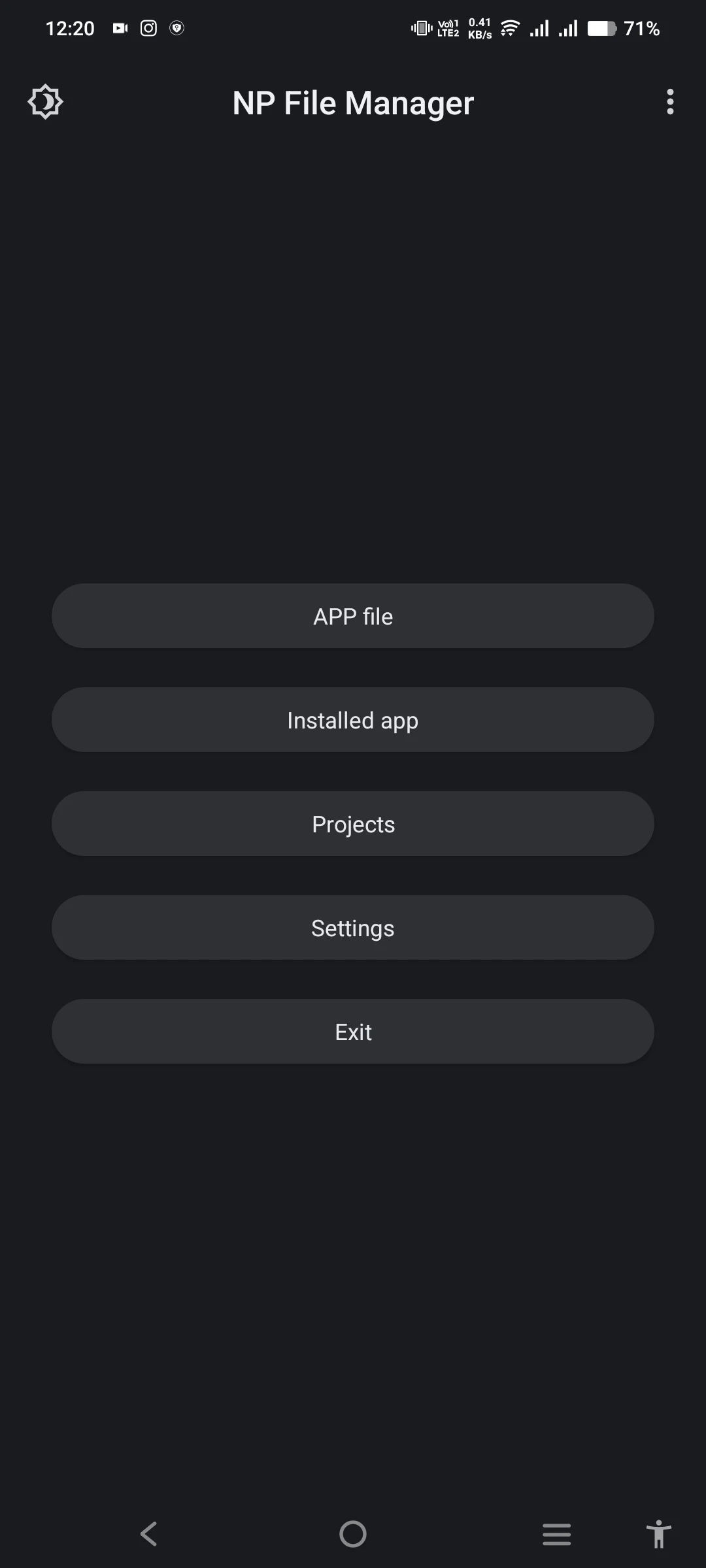The image size is (706, 1568).
Task: Tap the Wi-Fi status icon
Action: (x=509, y=27)
